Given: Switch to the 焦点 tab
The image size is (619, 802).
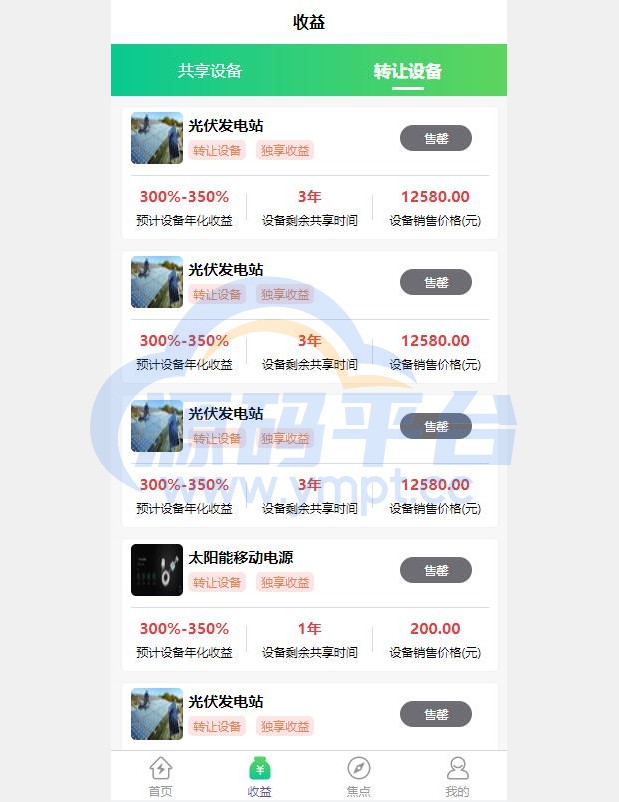Looking at the screenshot, I should (x=359, y=776).
